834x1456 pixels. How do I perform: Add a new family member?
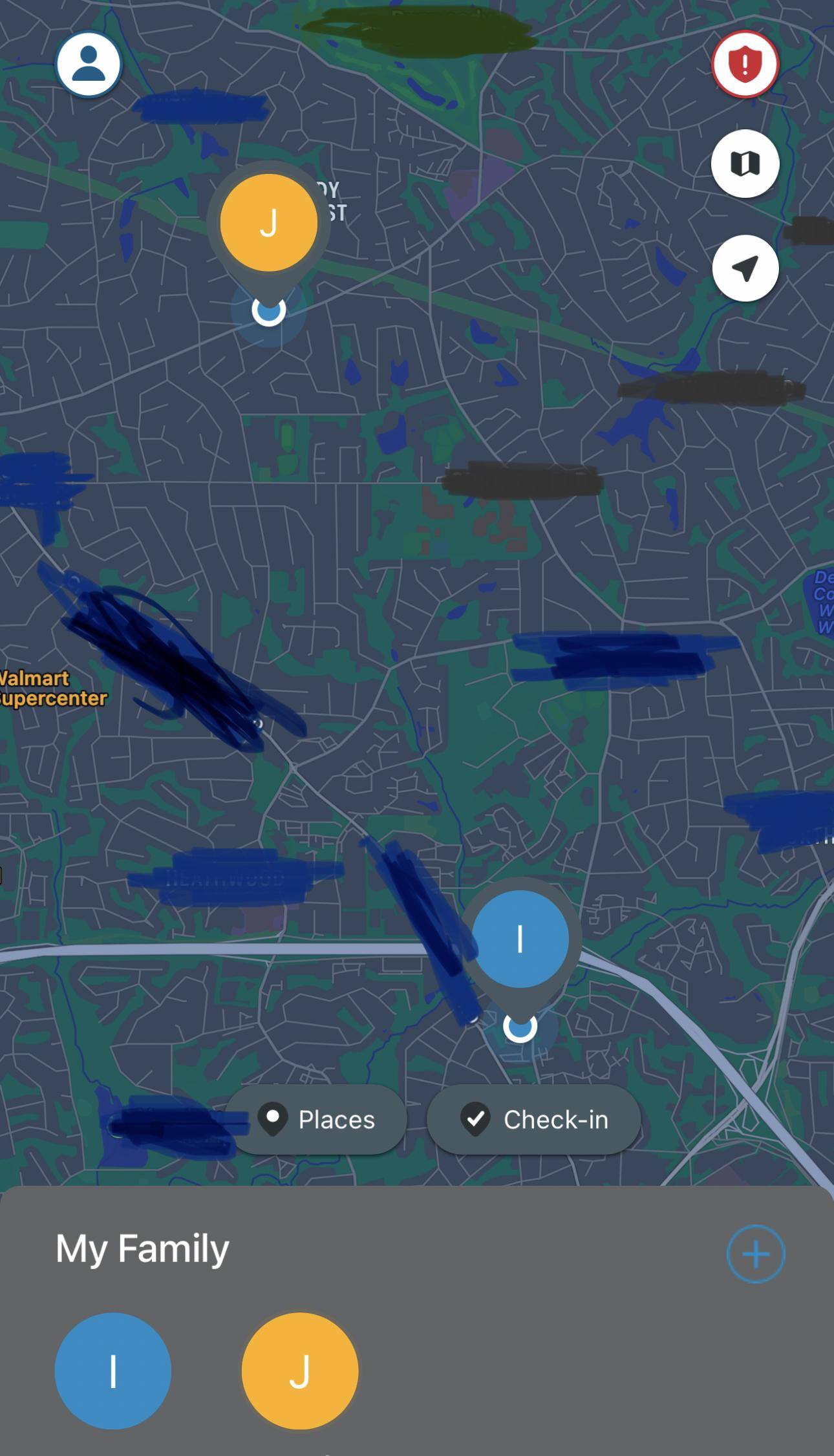click(x=755, y=1254)
